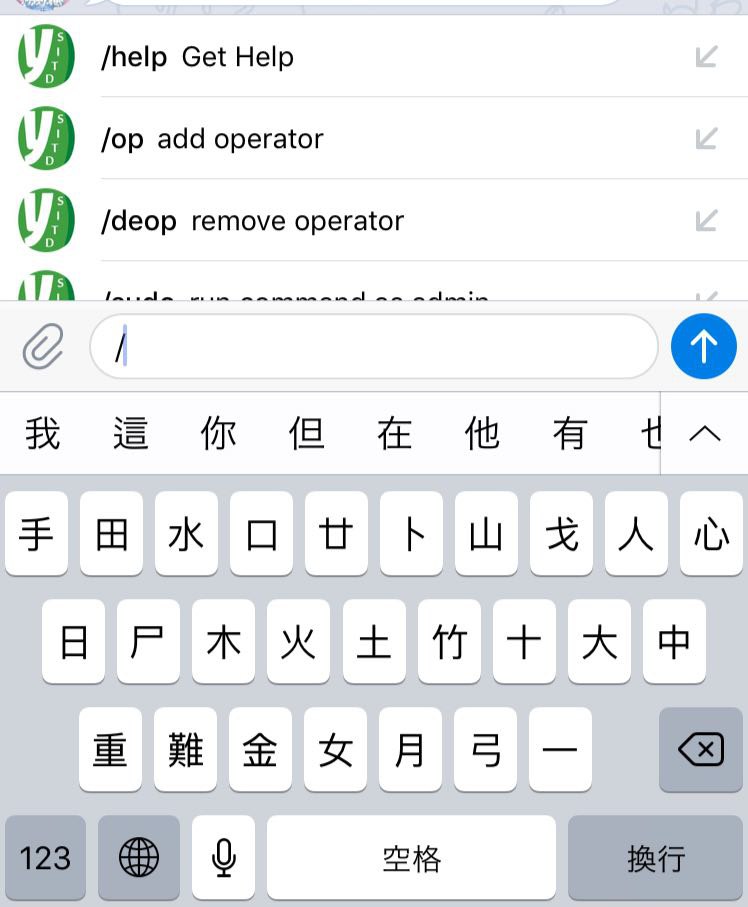
Task: Insert /help into the message field via arrow
Action: point(707,57)
